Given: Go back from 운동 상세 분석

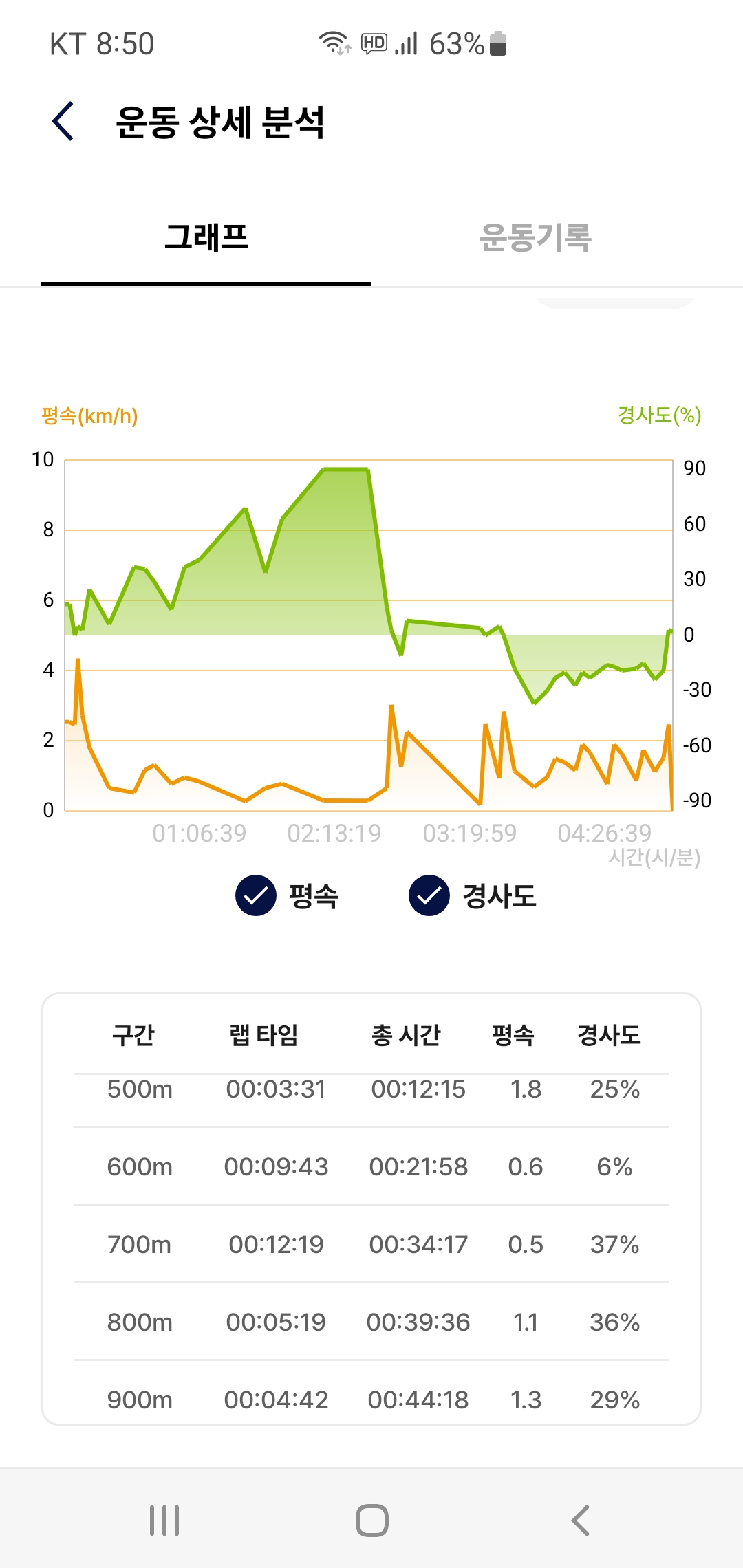Looking at the screenshot, I should (63, 122).
